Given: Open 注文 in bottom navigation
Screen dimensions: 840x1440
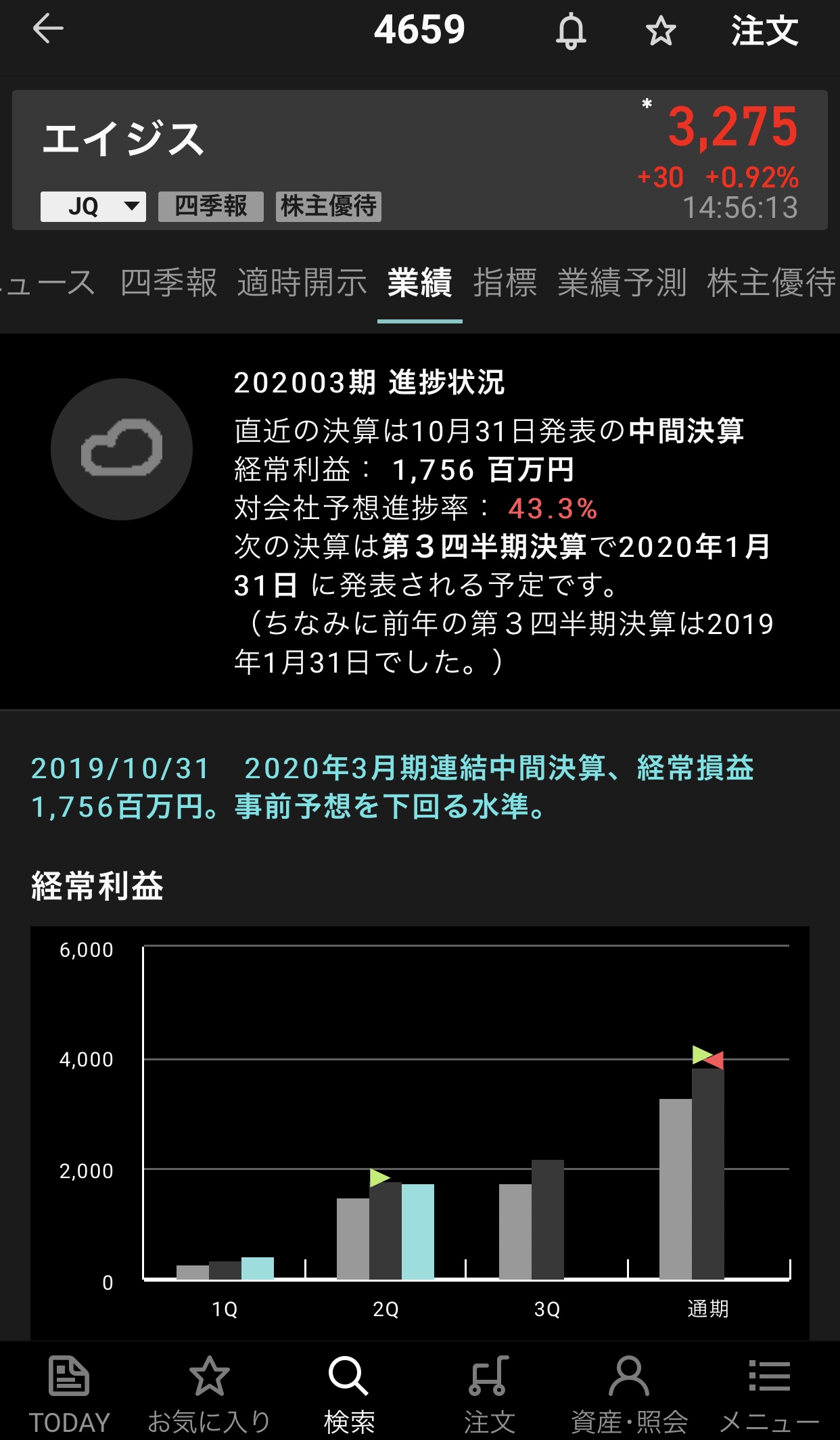Looking at the screenshot, I should tap(489, 1394).
